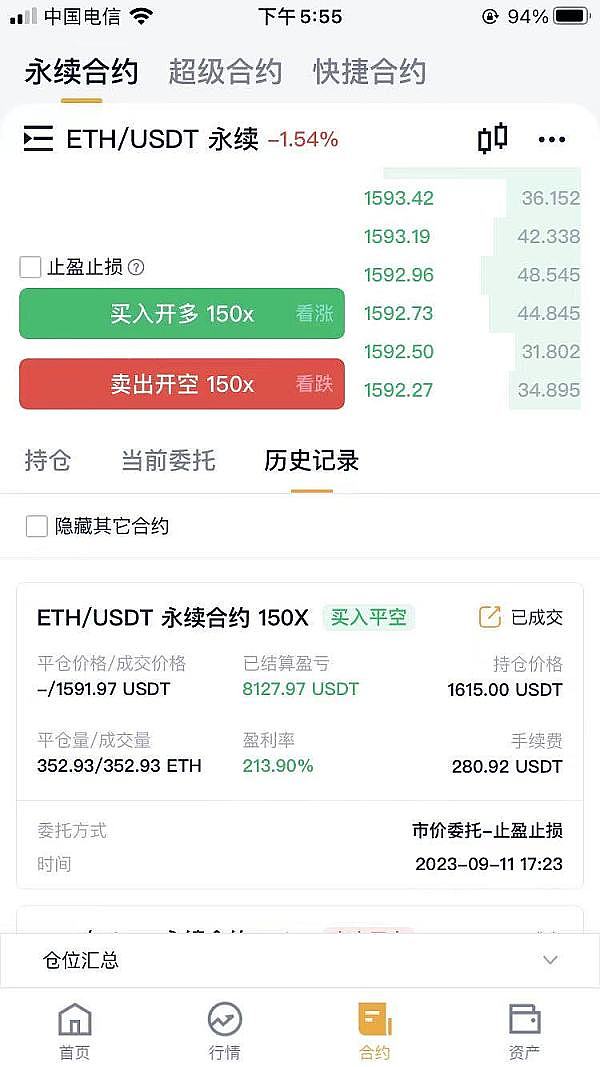Open the three-dot overflow menu
The height and width of the screenshot is (1067, 600).
coord(552,139)
